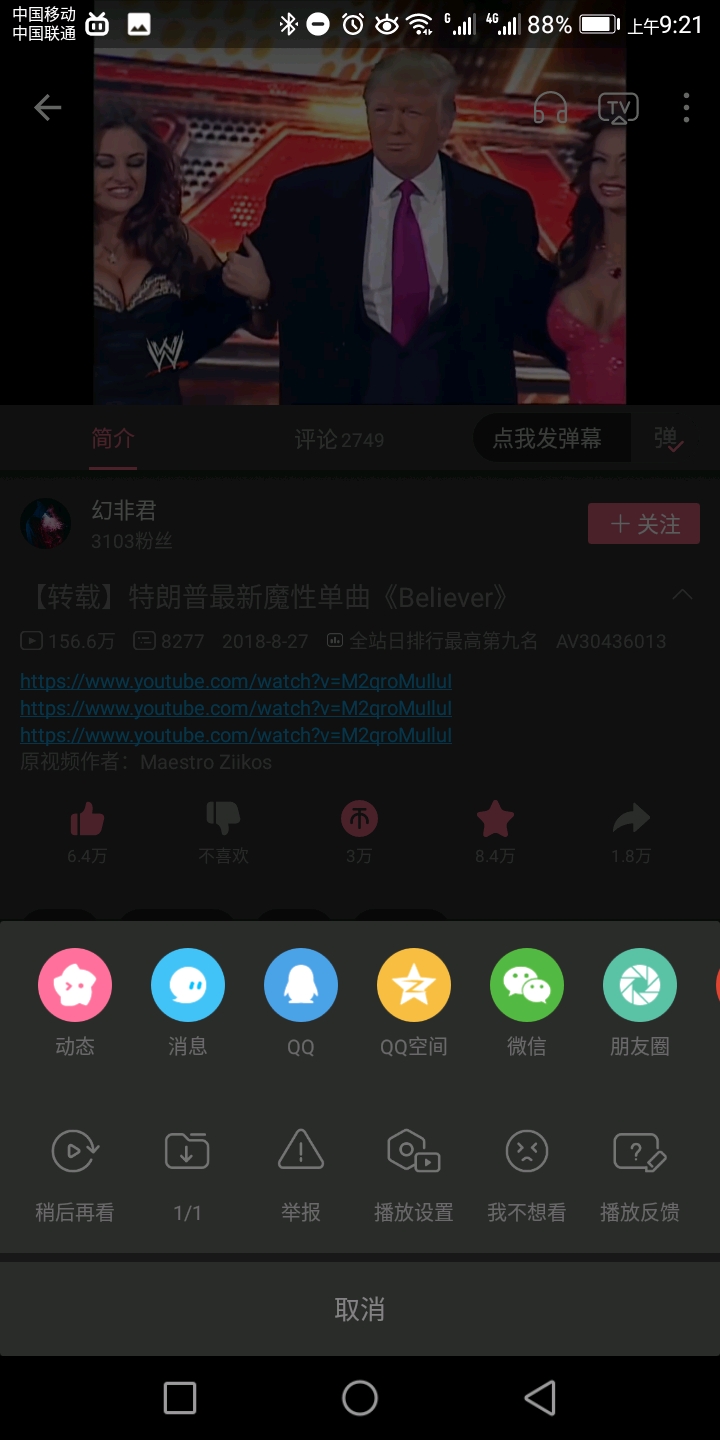This screenshot has height=1440, width=720.
Task: Share via 消息 option
Action: 188,986
